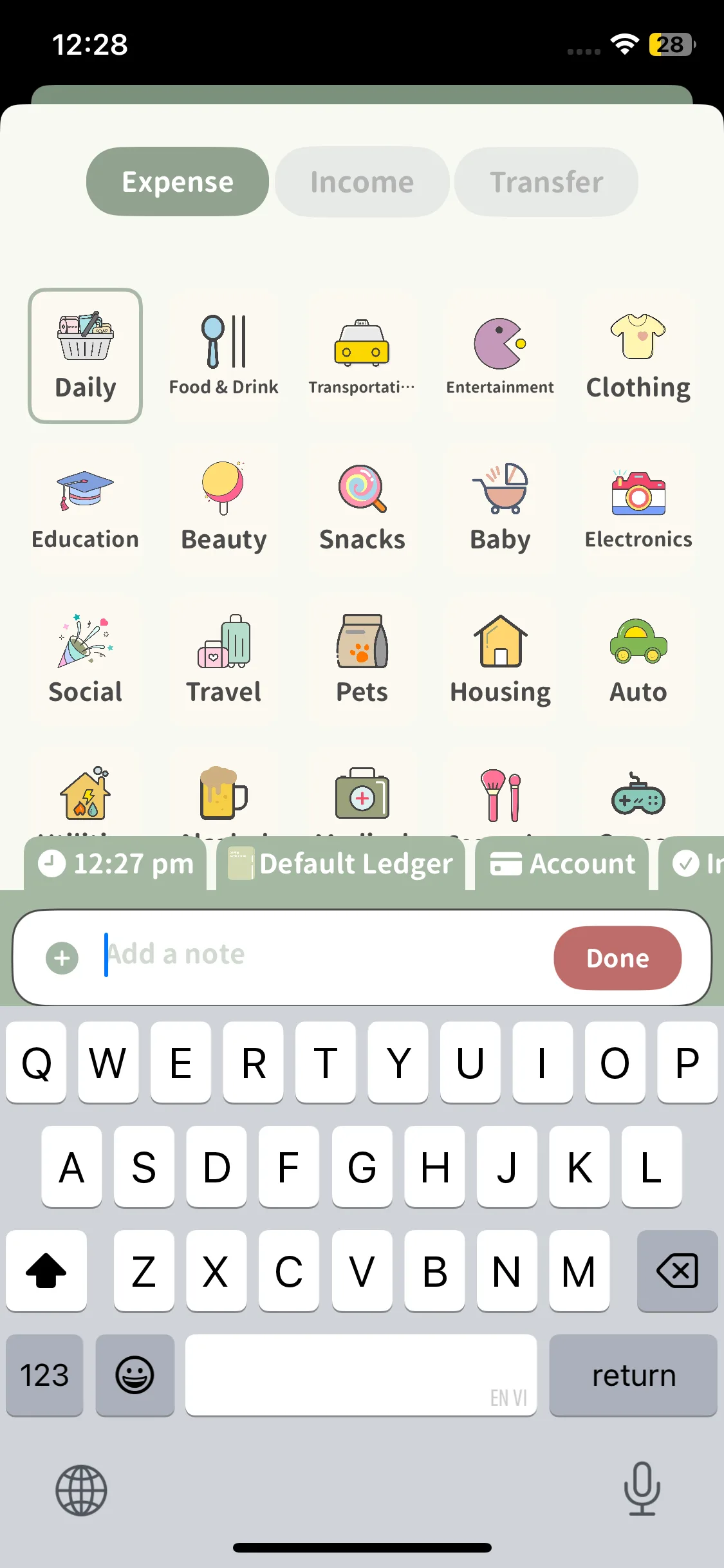The height and width of the screenshot is (1568, 724).
Task: Choose the Clothing category
Action: (638, 356)
